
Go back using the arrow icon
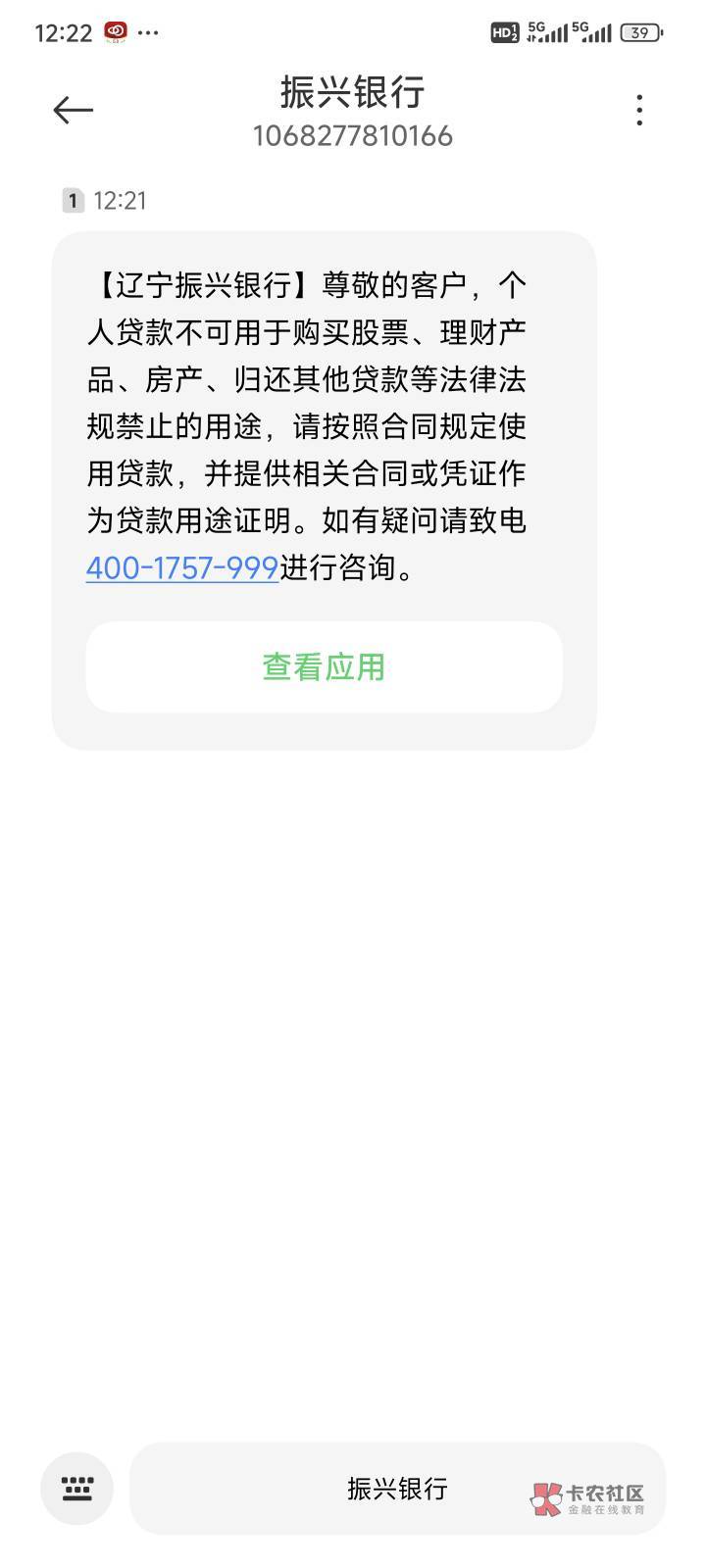(73, 110)
